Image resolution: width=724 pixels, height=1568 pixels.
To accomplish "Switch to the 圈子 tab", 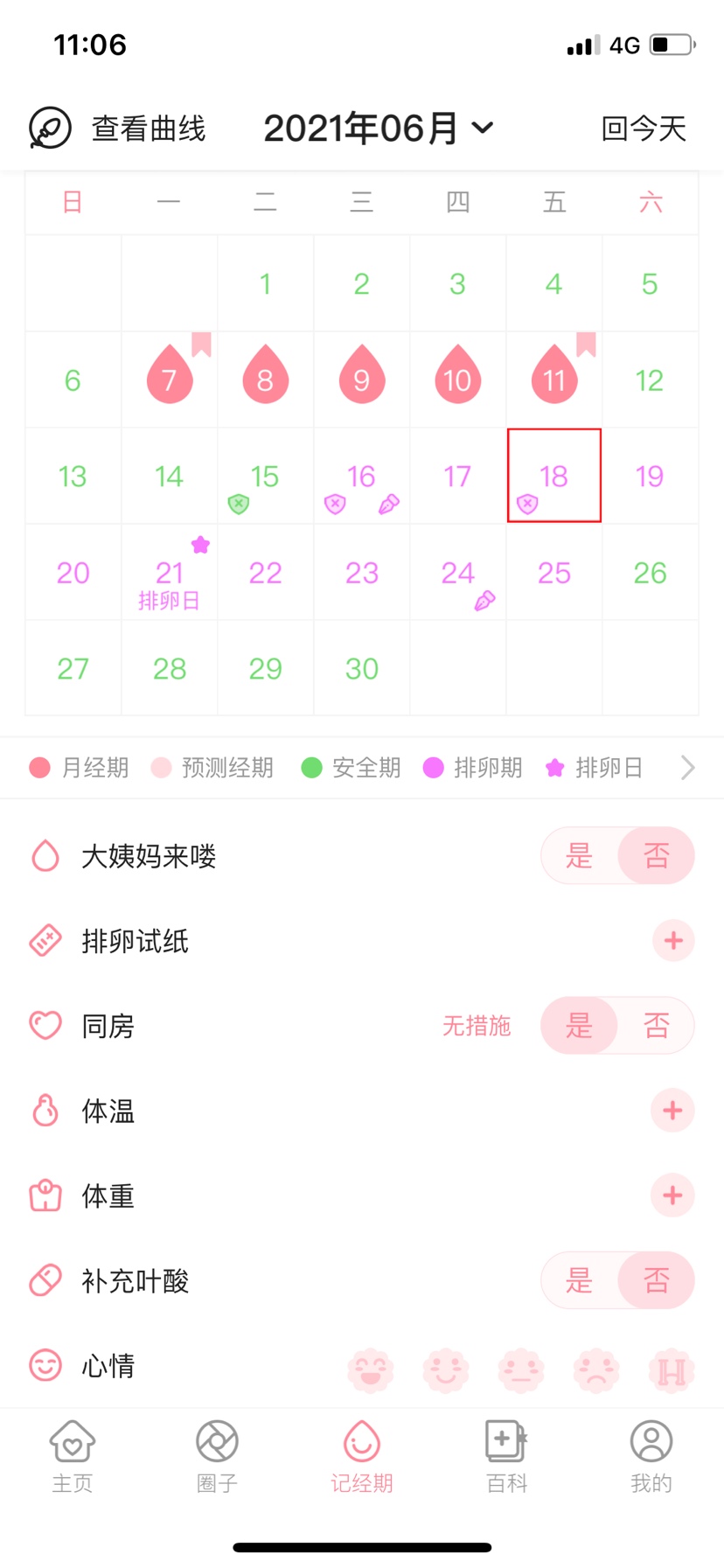I will point(217,1456).
